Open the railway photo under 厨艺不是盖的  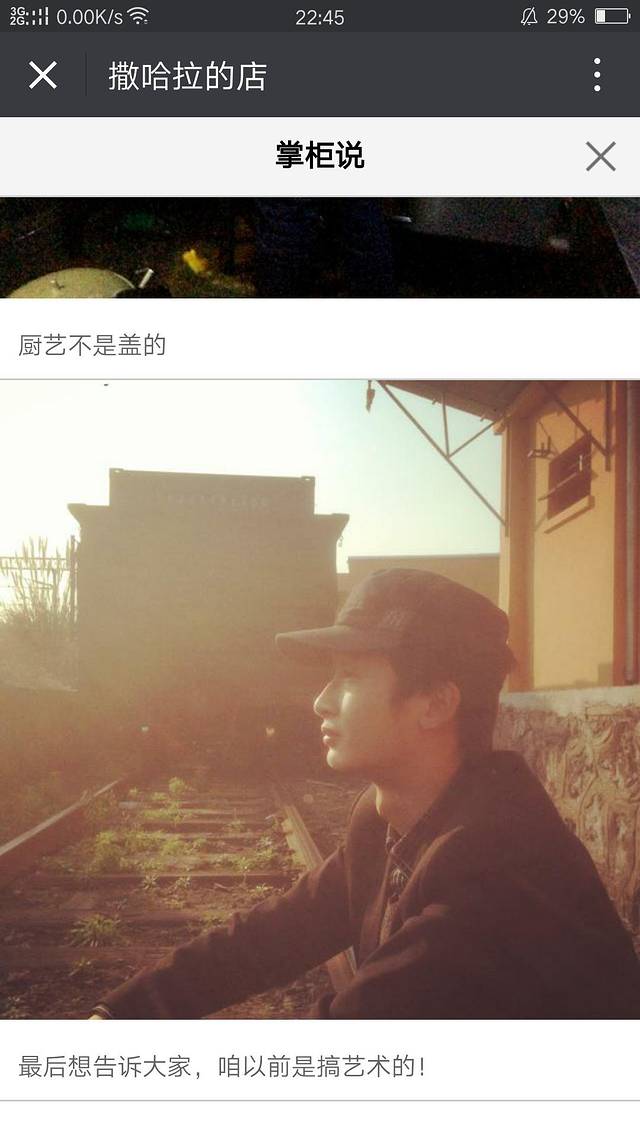pyautogui.click(x=320, y=700)
